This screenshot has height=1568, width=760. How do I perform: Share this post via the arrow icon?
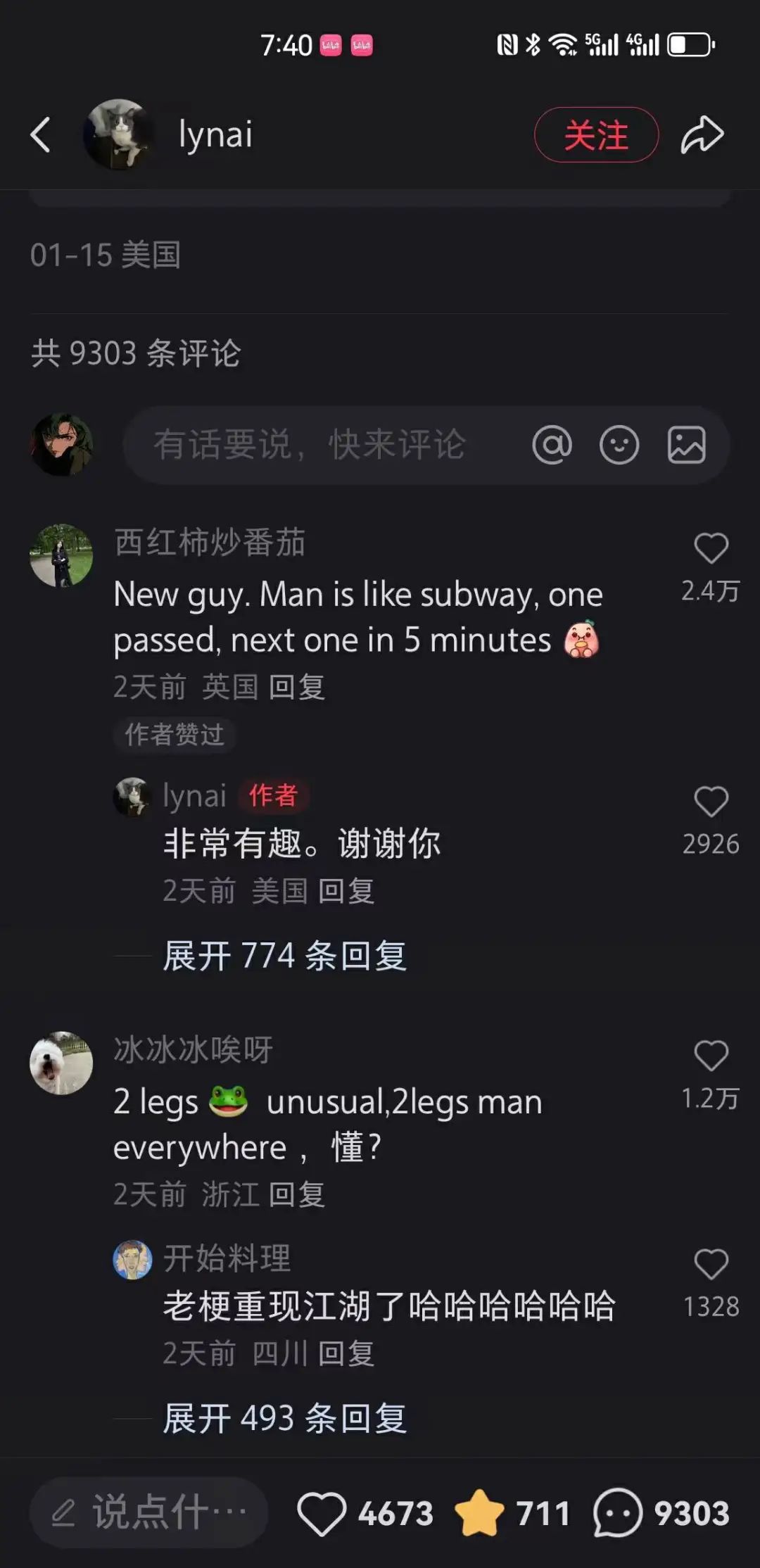(702, 134)
